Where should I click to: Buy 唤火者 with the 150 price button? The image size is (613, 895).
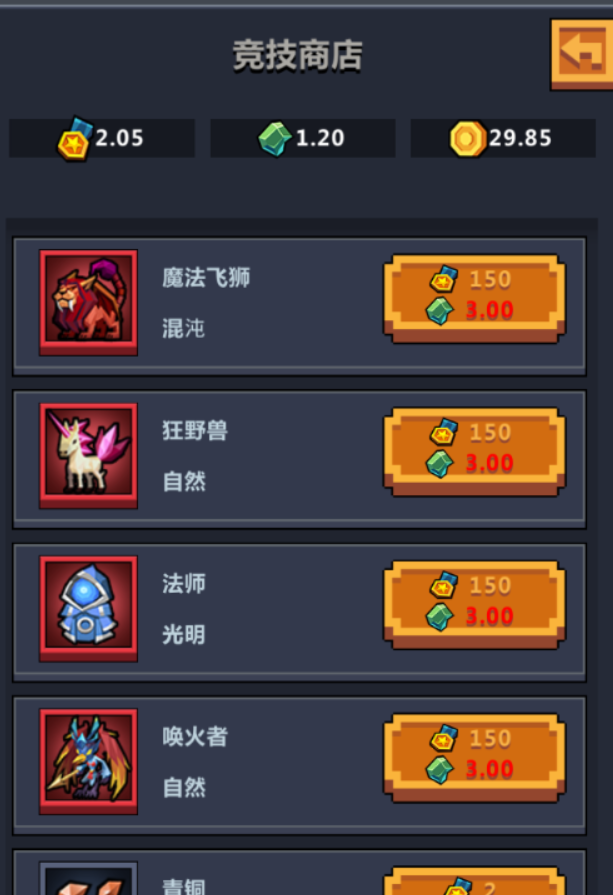click(474, 755)
